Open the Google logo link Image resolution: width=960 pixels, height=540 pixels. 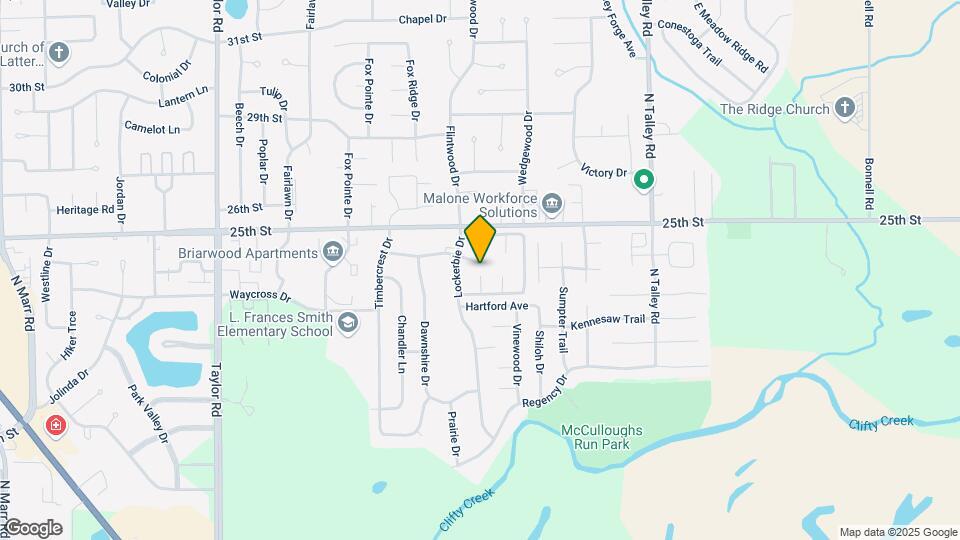click(32, 527)
